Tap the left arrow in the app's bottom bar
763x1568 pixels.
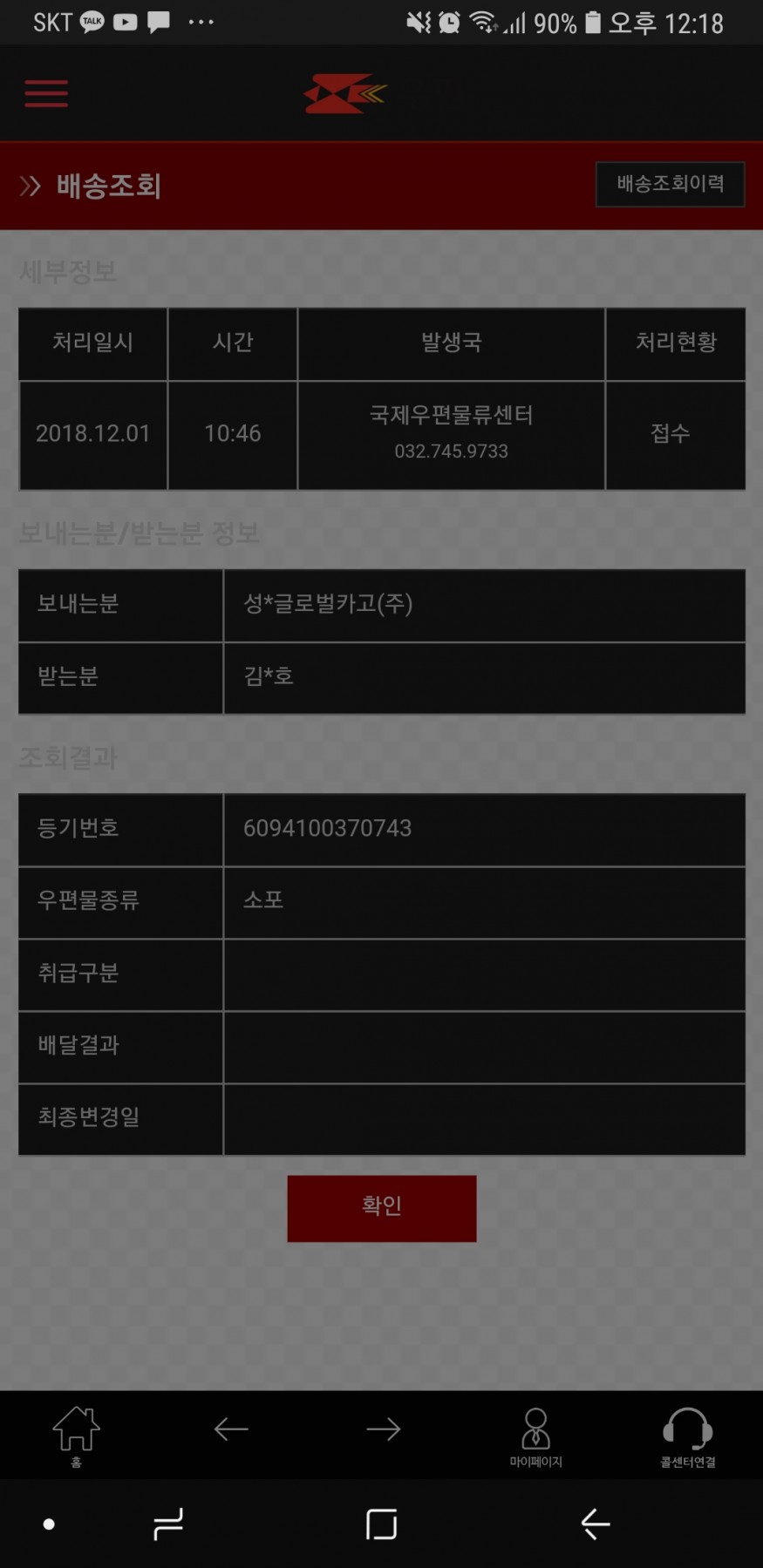click(231, 1429)
